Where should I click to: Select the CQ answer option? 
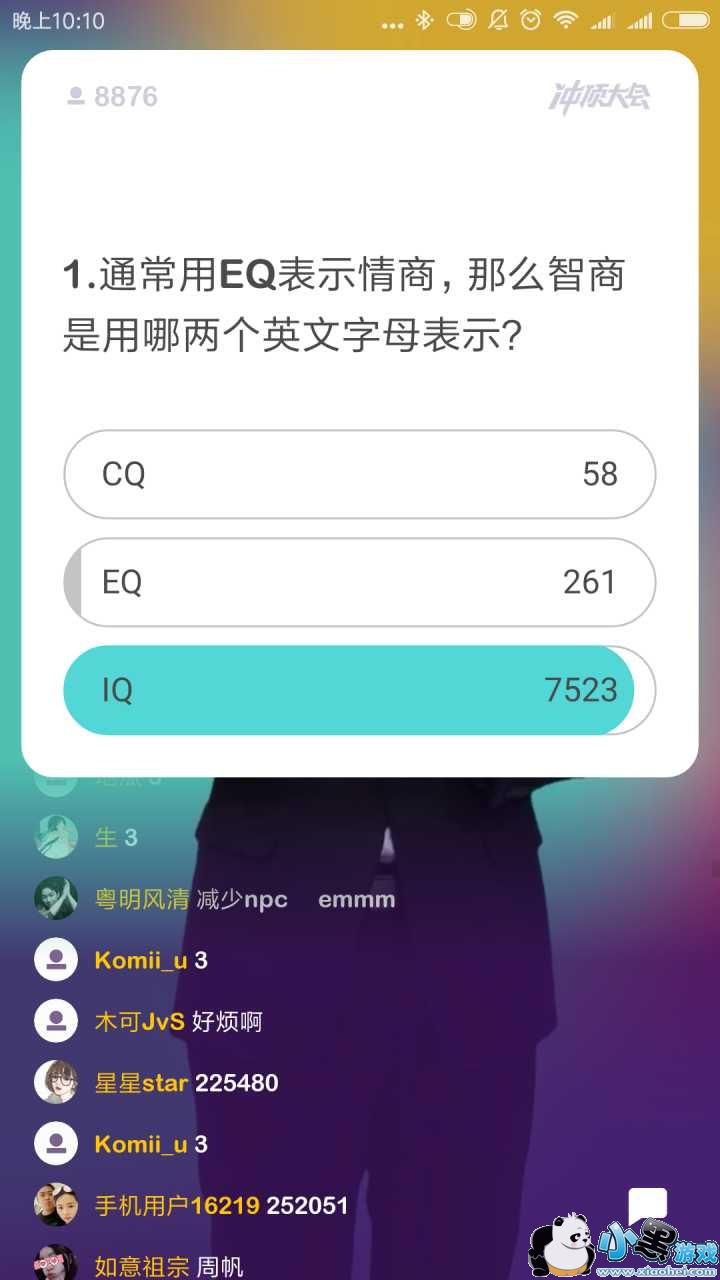click(360, 474)
